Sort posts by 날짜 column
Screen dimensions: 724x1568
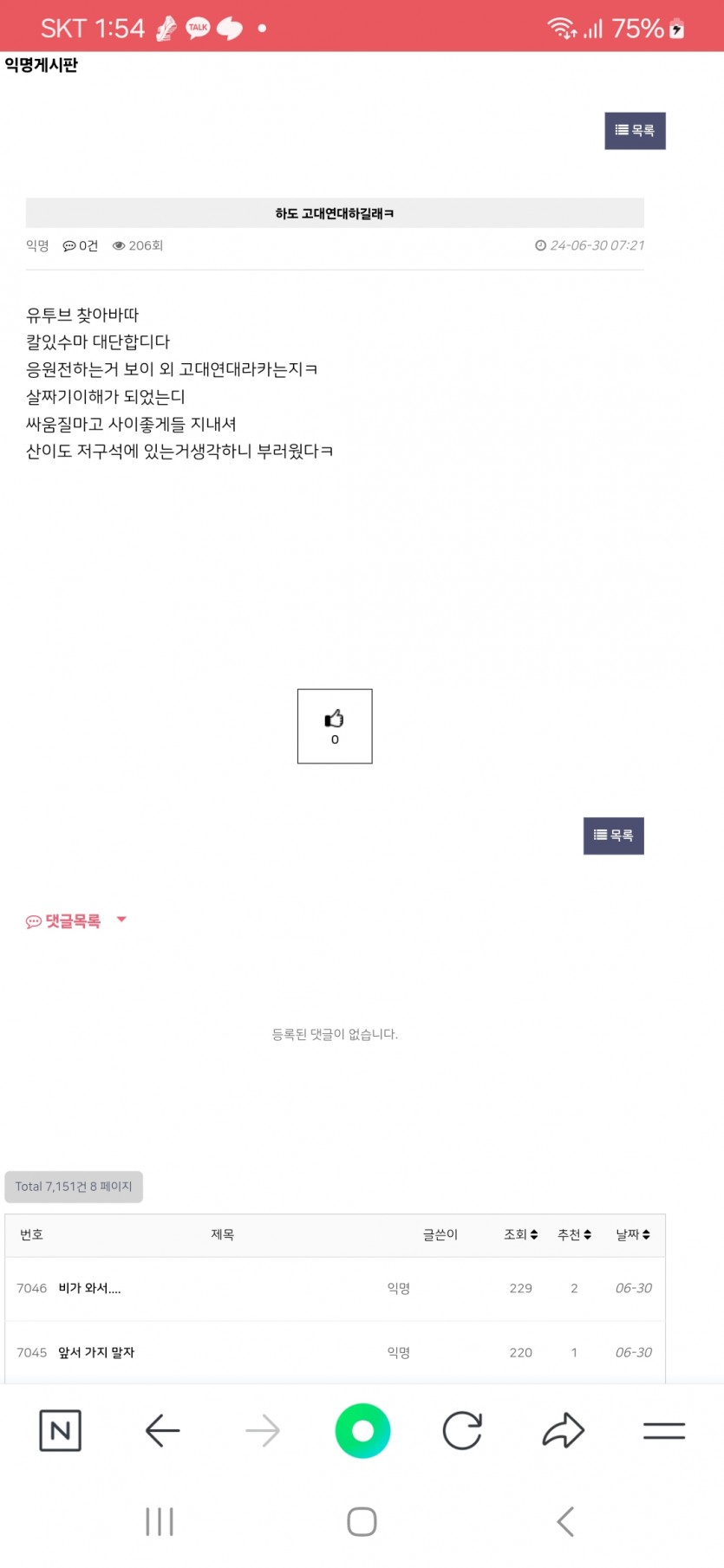pyautogui.click(x=633, y=1234)
